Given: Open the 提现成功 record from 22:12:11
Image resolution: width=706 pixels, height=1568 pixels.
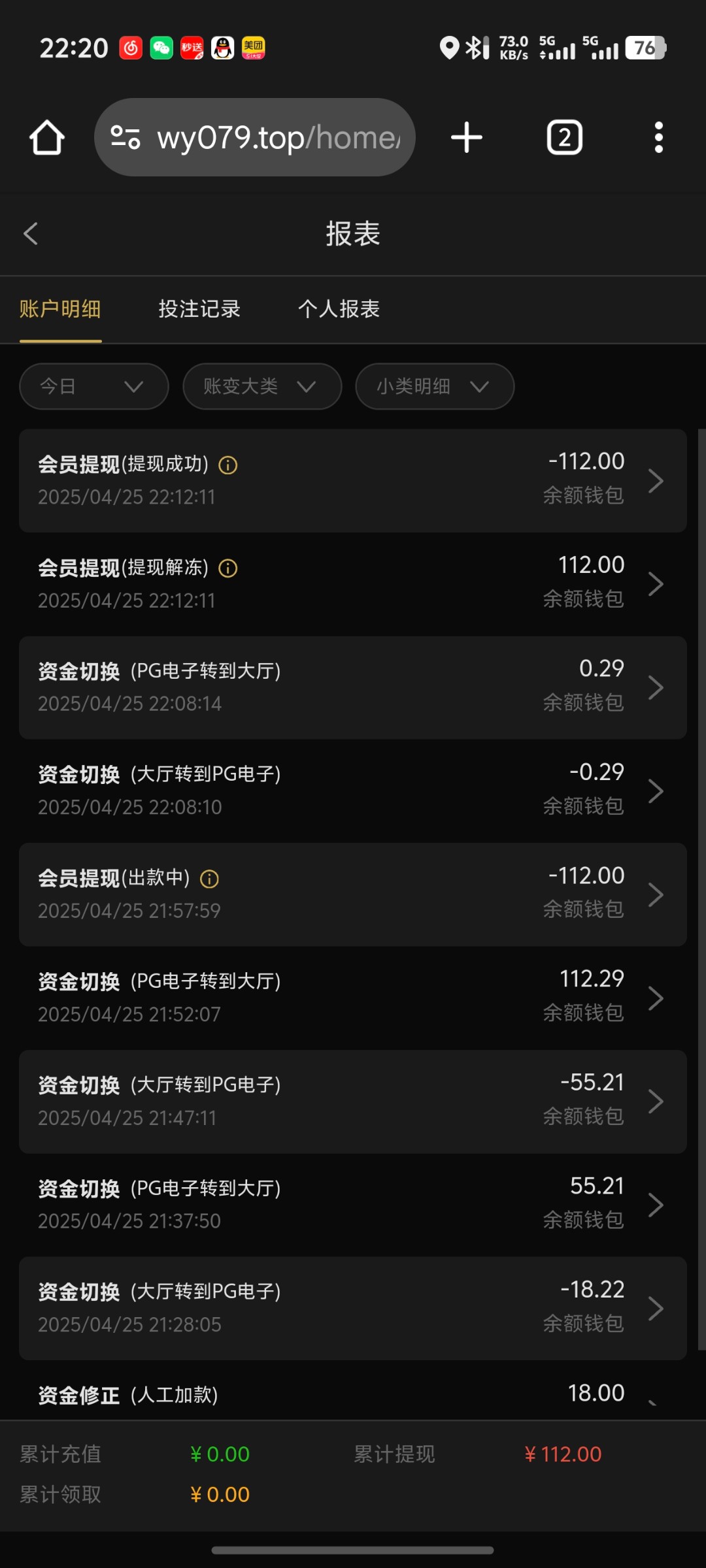Looking at the screenshot, I should [x=353, y=481].
